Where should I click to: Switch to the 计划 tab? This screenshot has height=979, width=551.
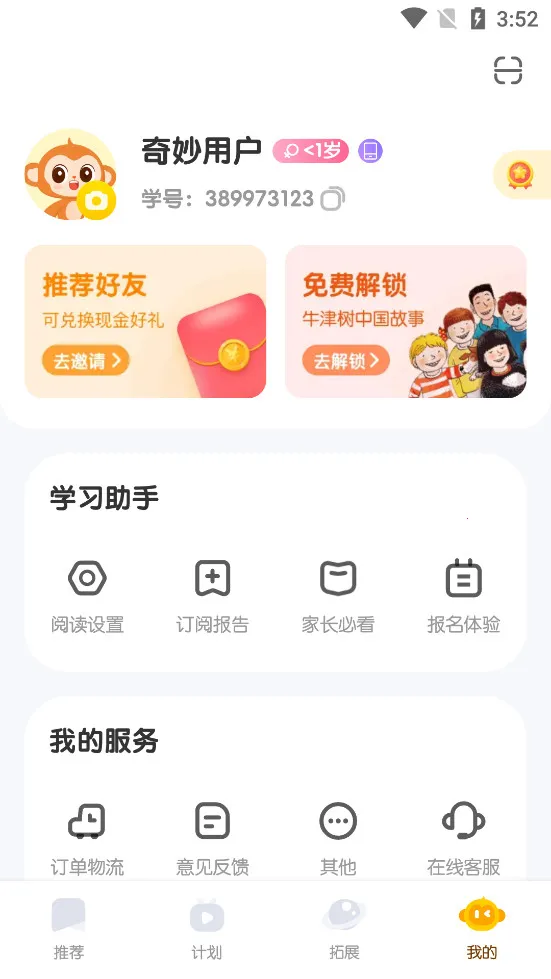click(207, 928)
